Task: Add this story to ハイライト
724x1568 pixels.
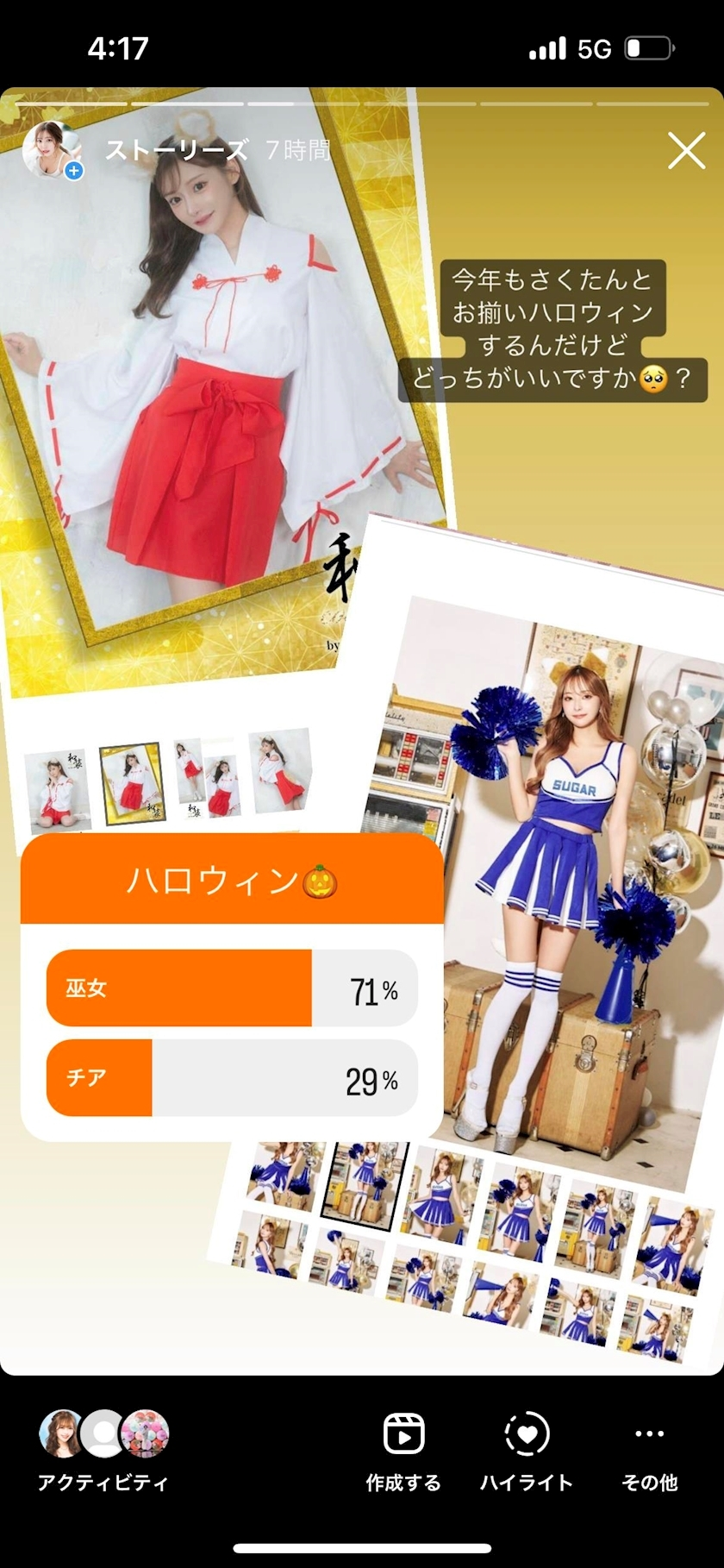Action: (x=526, y=1452)
